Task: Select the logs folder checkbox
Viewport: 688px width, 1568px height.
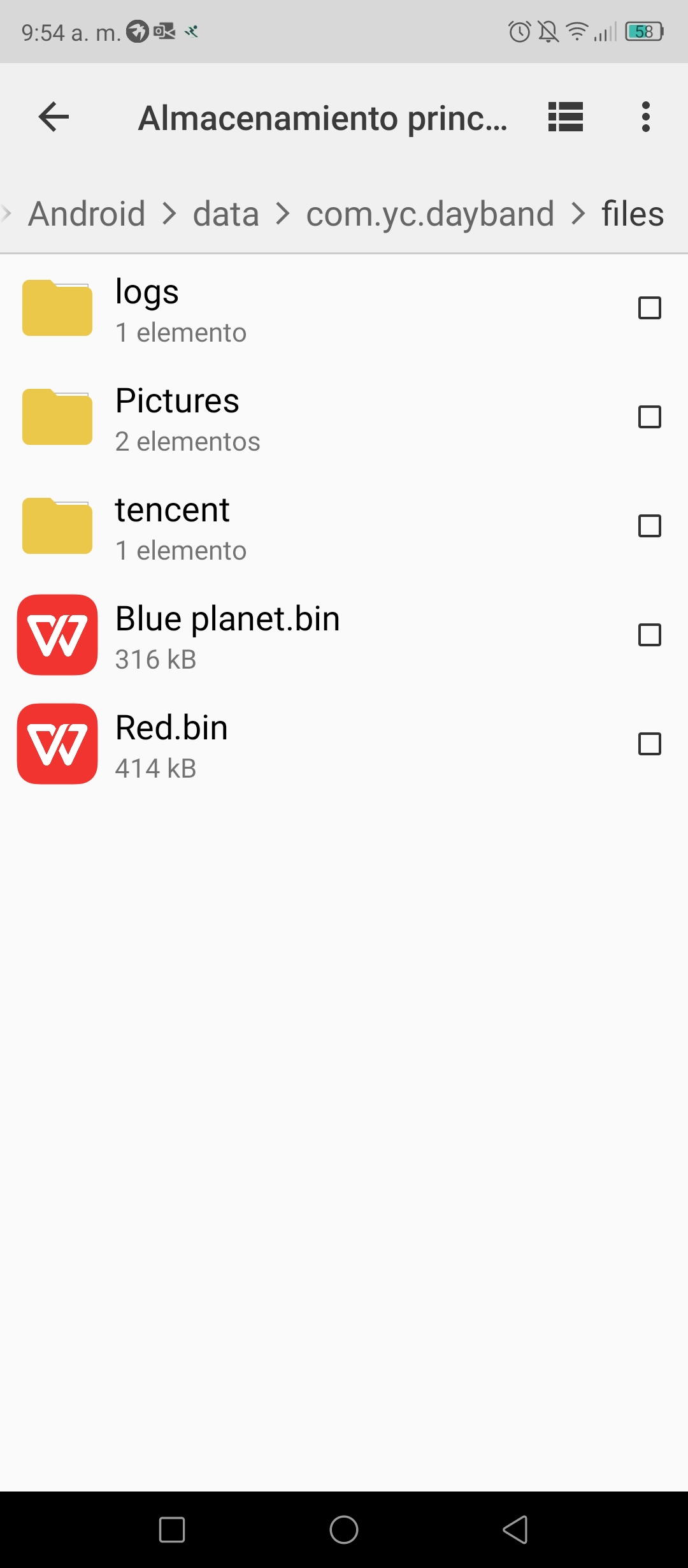Action: tap(650, 308)
